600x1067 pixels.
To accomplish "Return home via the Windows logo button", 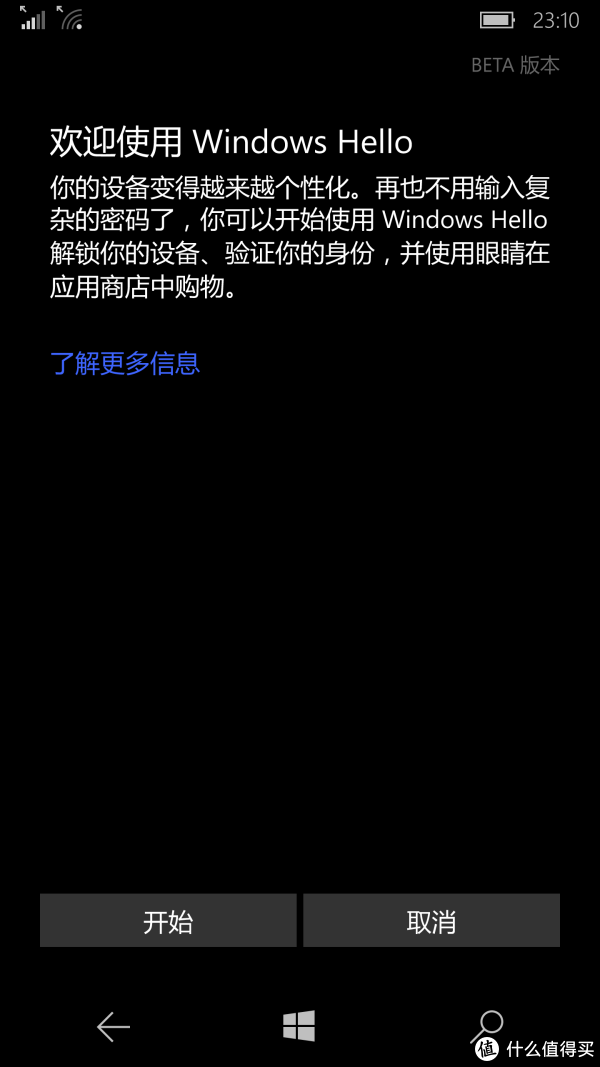I will [299, 1025].
